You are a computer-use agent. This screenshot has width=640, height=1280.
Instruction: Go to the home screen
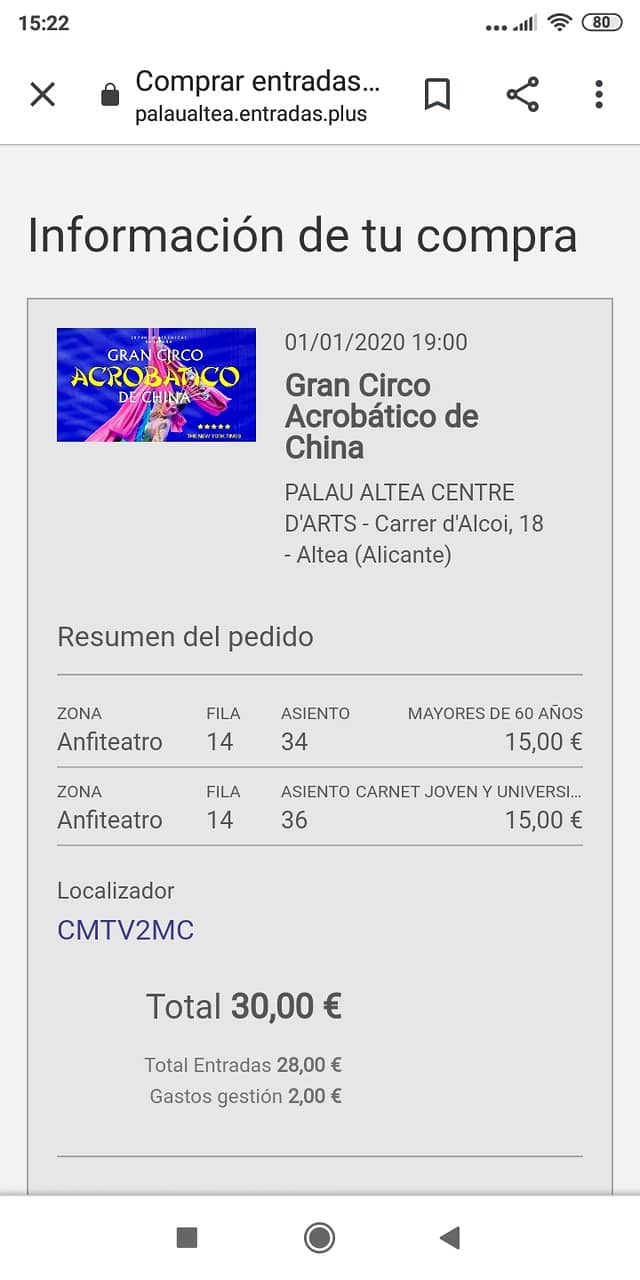(x=320, y=1238)
